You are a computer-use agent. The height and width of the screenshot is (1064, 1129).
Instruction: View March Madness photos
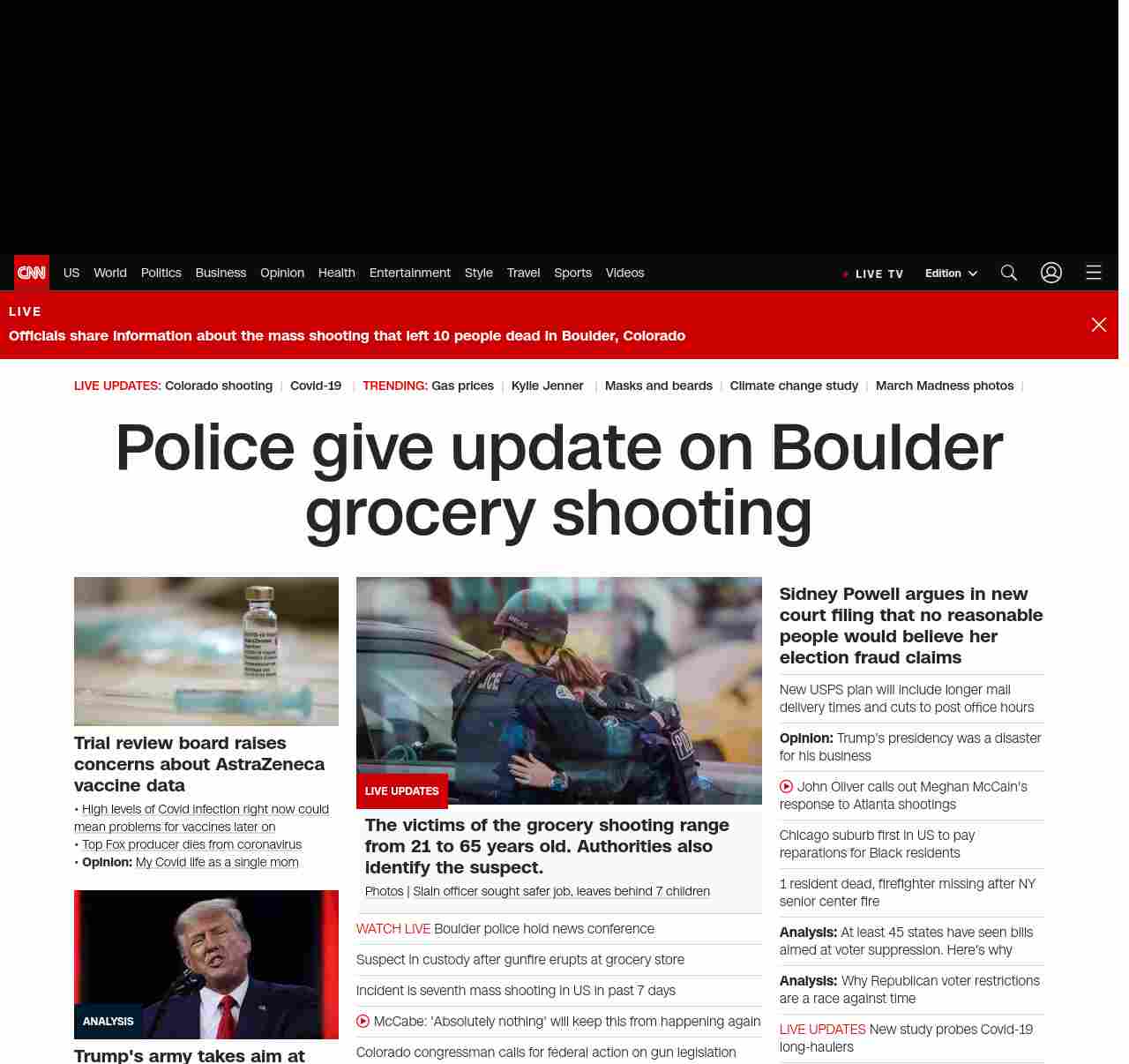[x=944, y=386]
